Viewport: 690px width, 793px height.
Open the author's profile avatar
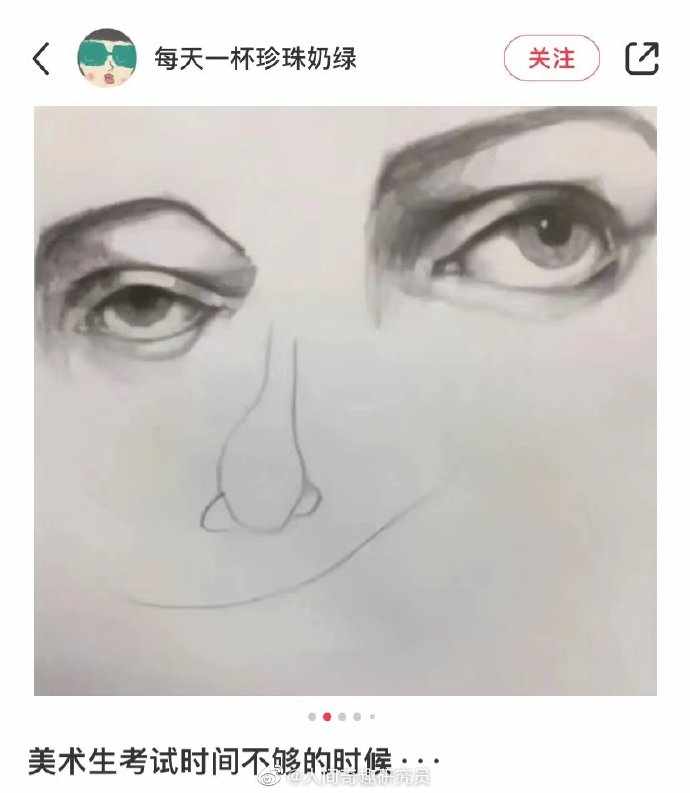click(x=107, y=58)
